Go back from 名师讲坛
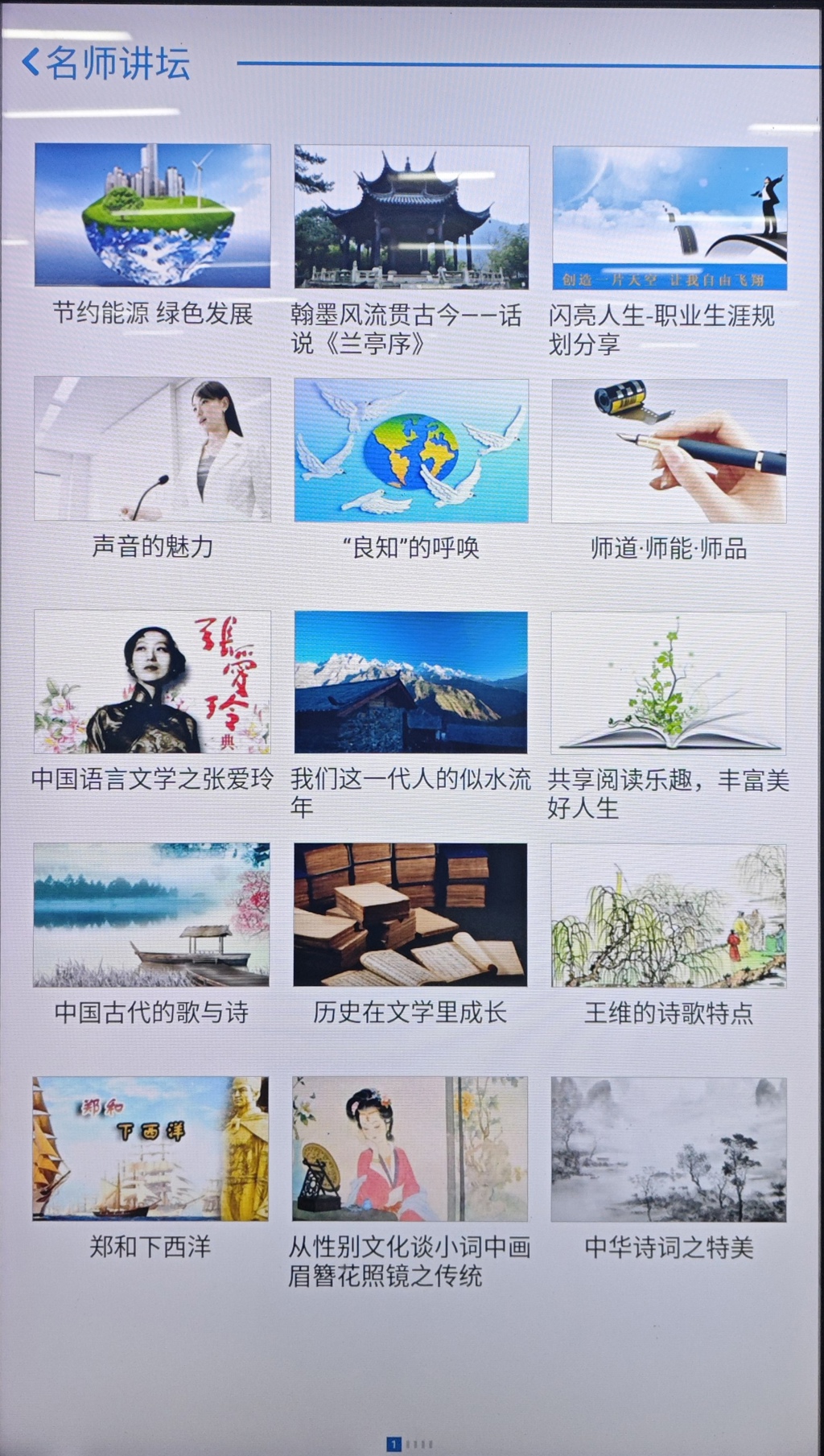 [x=32, y=63]
